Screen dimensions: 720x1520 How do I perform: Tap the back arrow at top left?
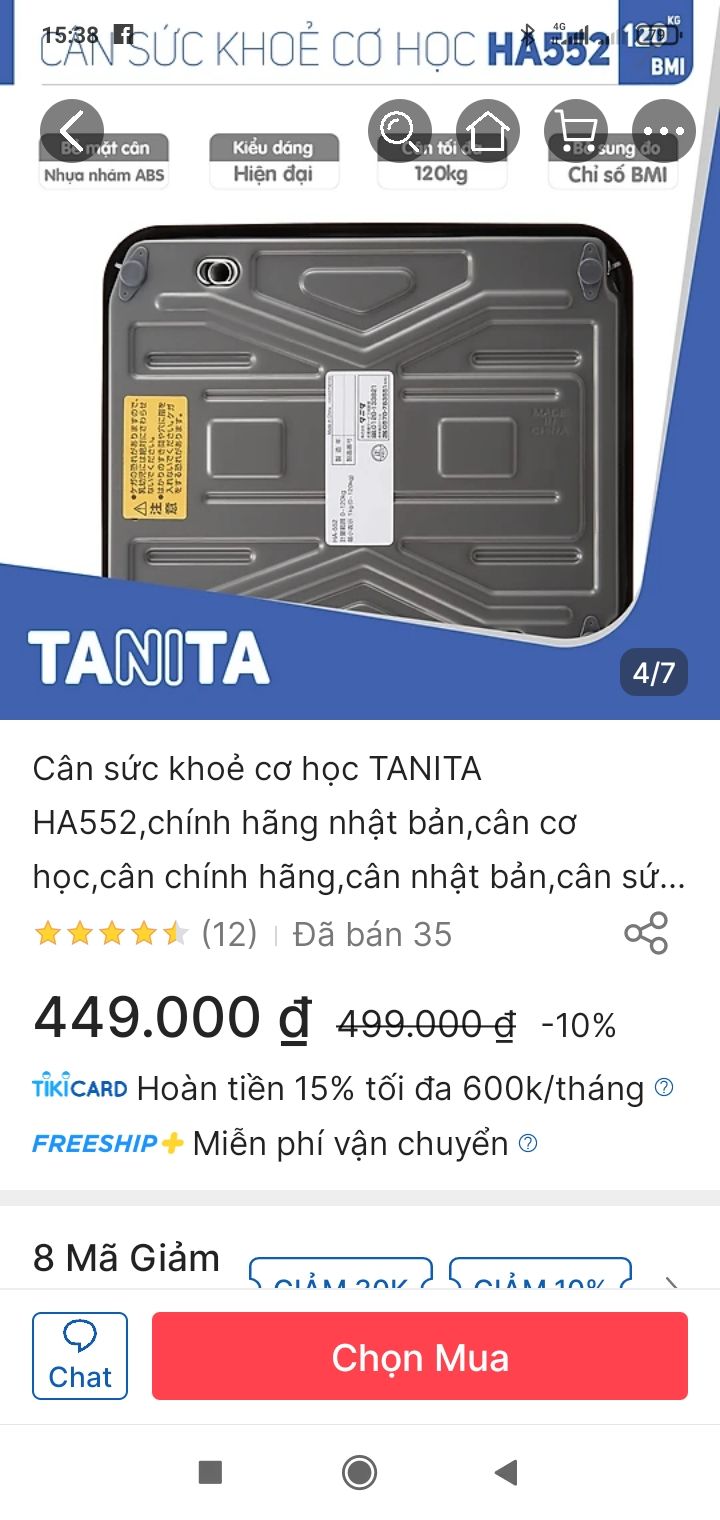[x=72, y=130]
